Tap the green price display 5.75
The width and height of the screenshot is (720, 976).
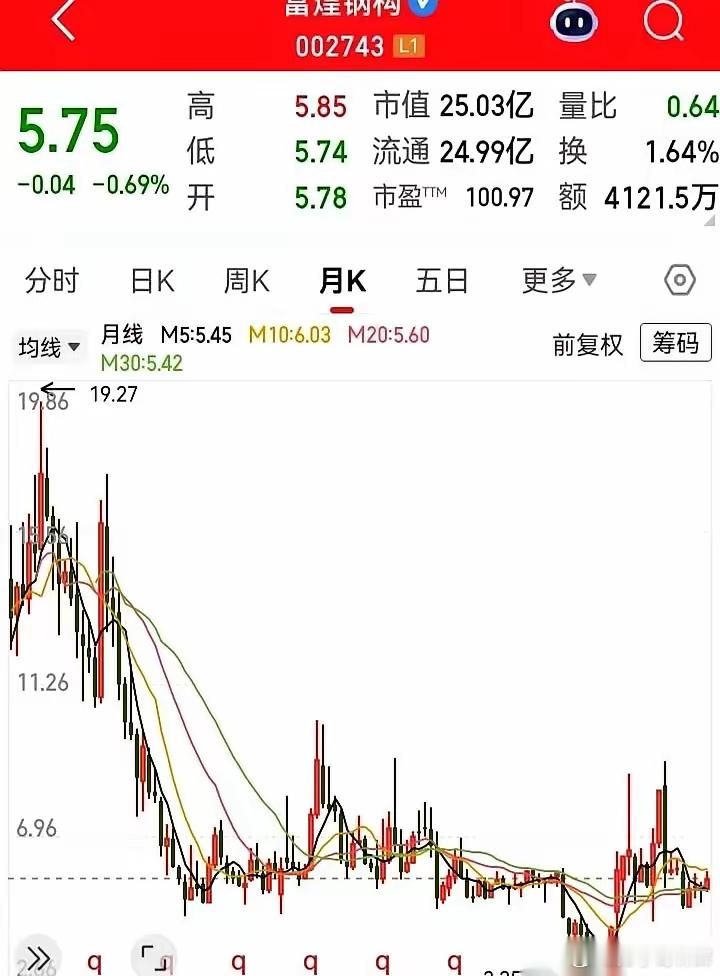coord(68,132)
